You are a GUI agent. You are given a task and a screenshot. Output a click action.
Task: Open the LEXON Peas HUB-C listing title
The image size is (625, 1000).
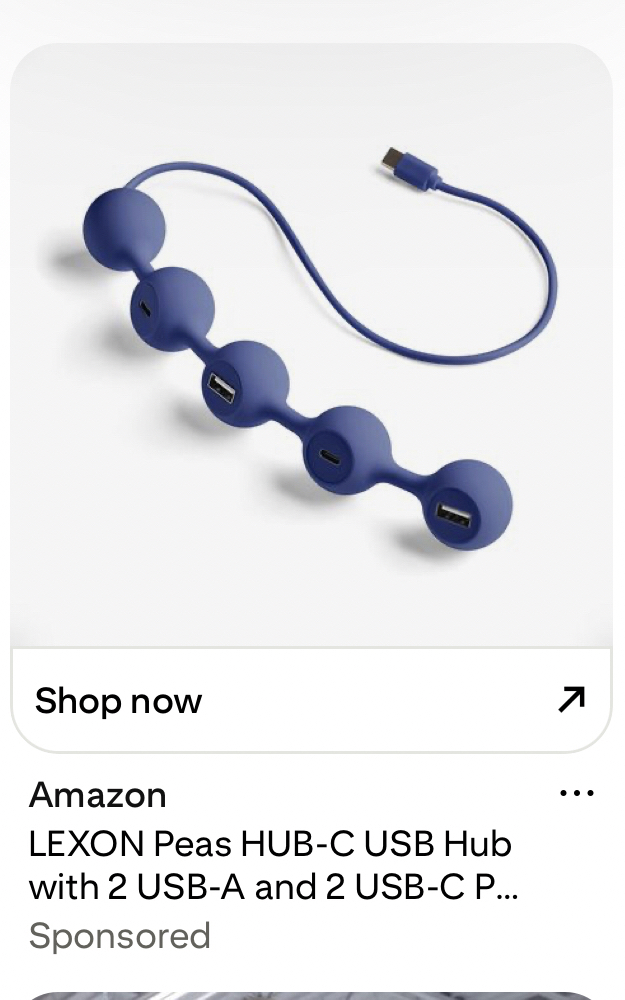point(270,865)
